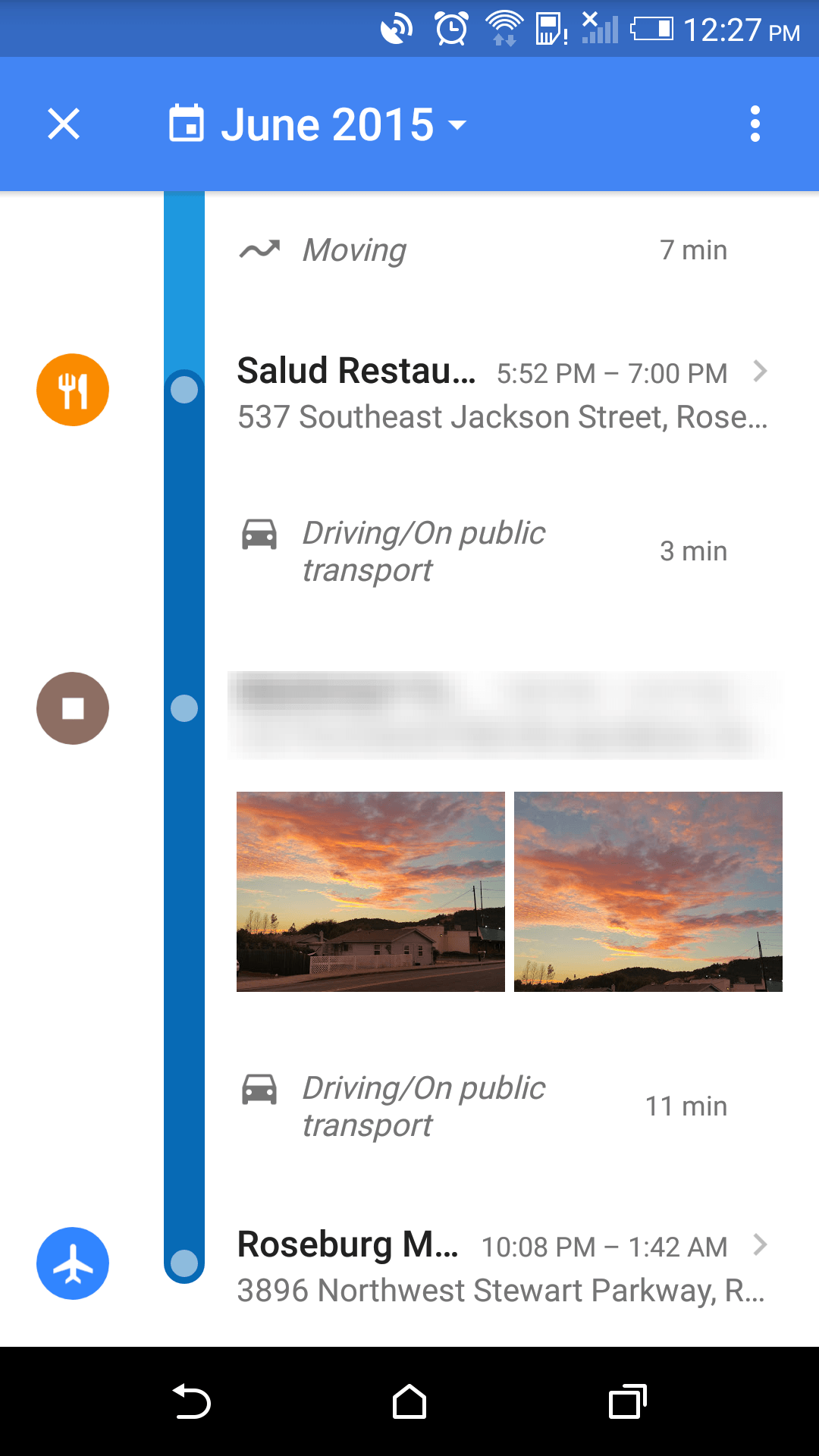View the sunset photo of clouds only
The image size is (819, 1456).
648,892
